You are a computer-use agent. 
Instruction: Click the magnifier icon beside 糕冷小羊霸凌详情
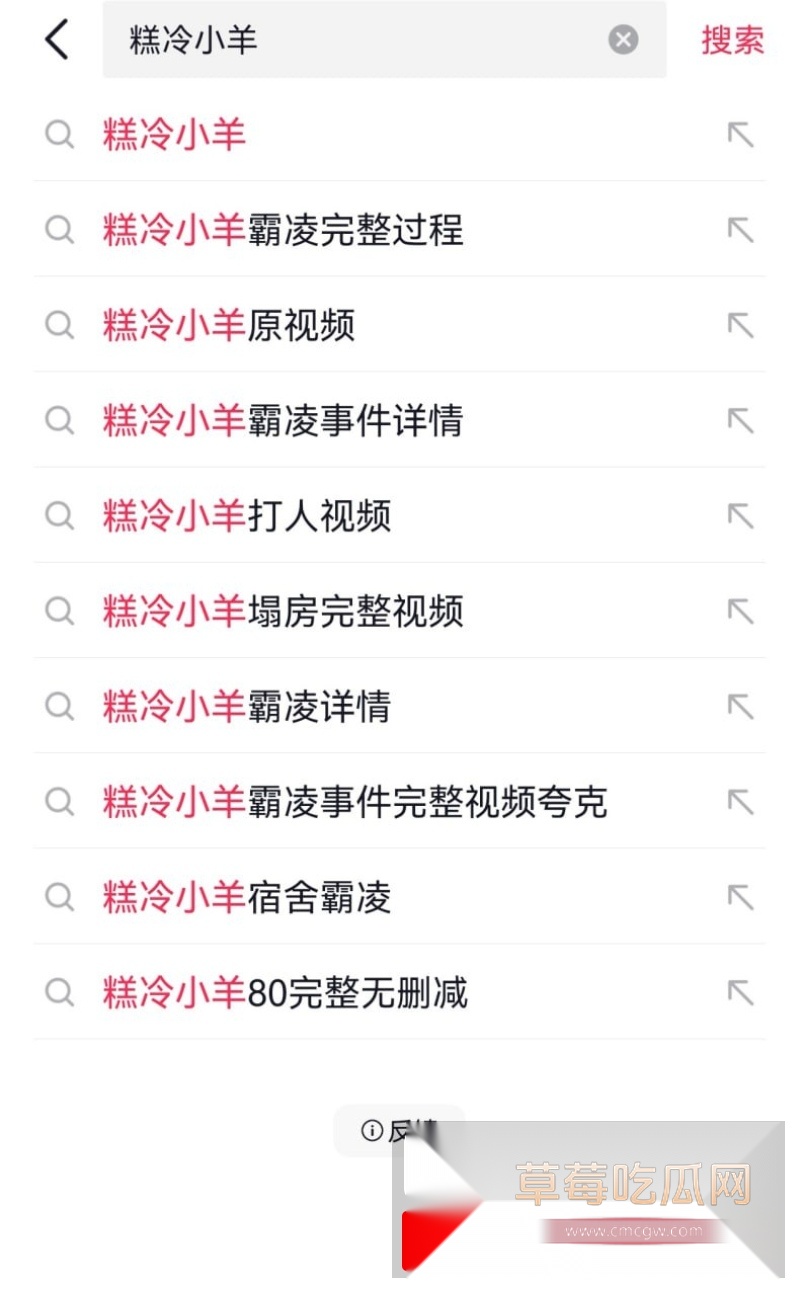(59, 707)
